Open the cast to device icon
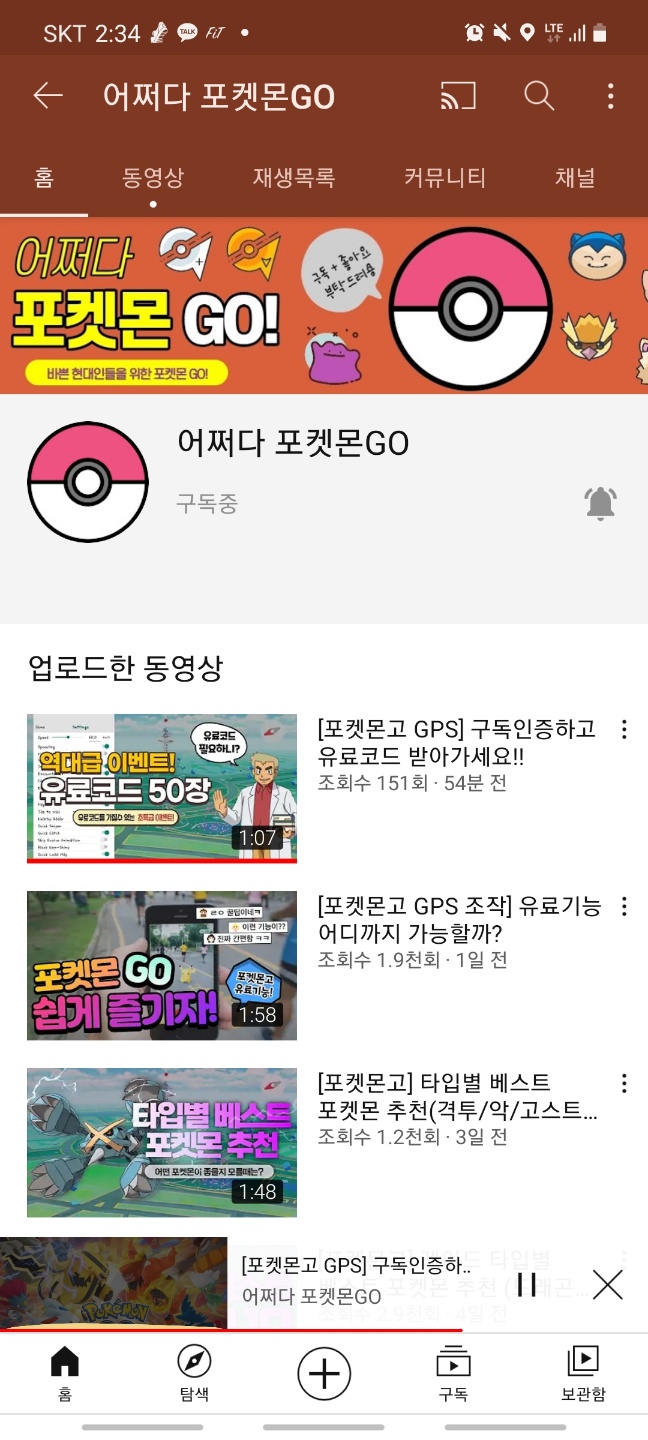The image size is (648, 1440). 458,96
